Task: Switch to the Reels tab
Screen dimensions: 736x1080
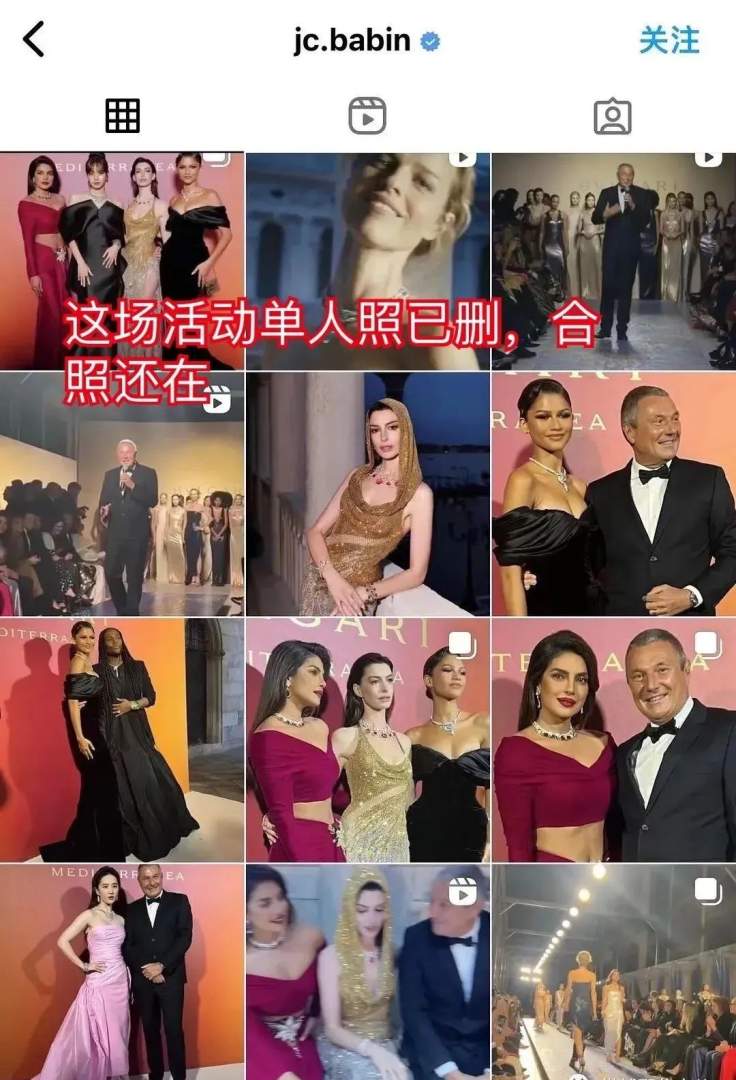Action: click(367, 116)
